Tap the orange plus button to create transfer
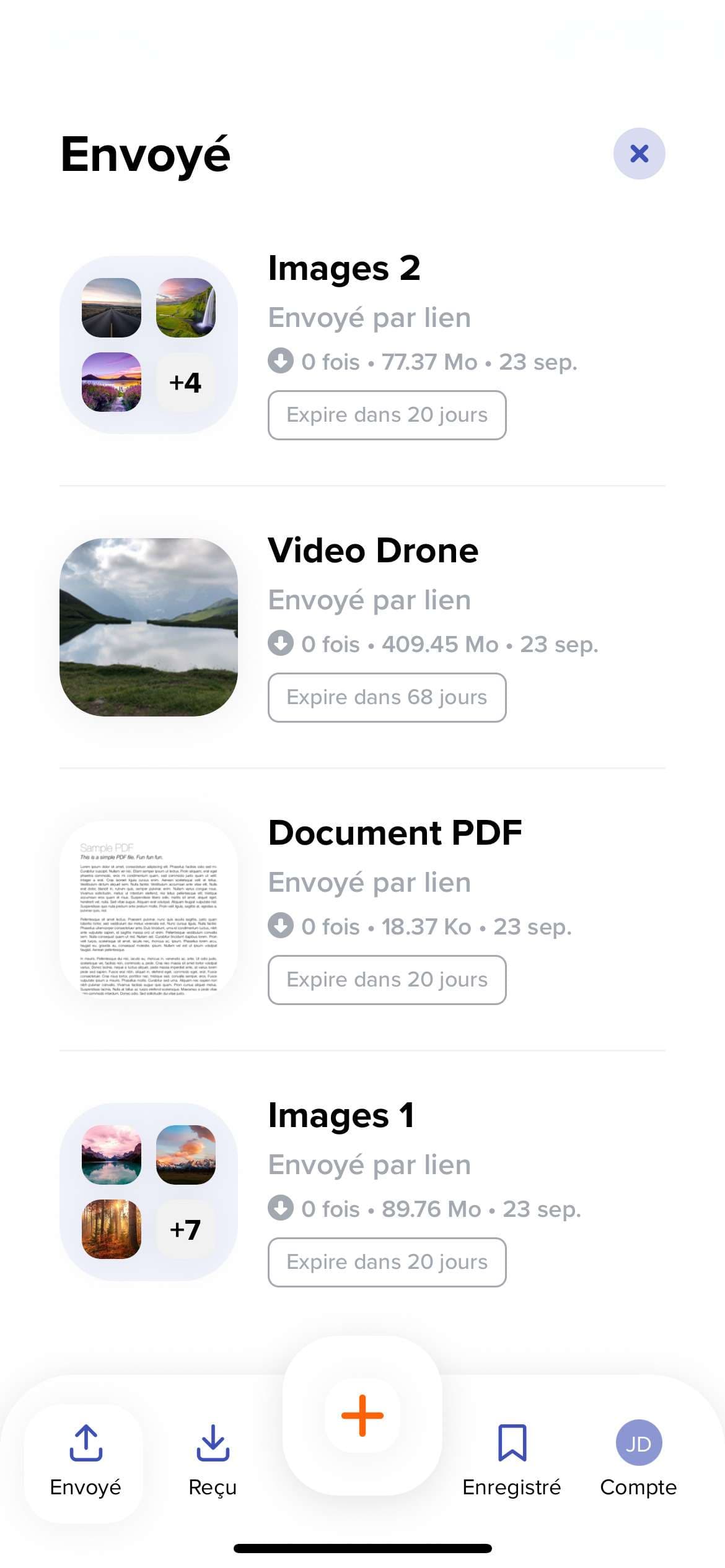 coord(362,1414)
